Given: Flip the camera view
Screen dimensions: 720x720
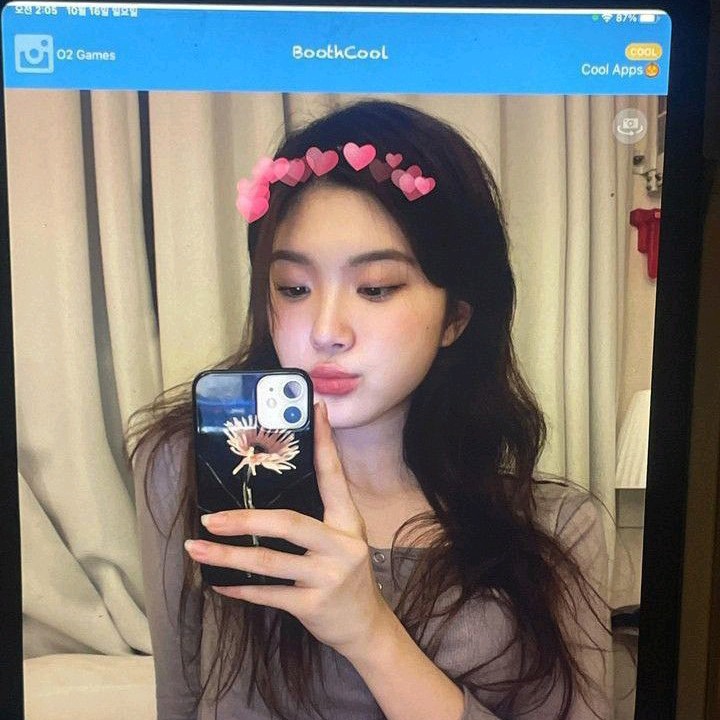Looking at the screenshot, I should click(630, 125).
